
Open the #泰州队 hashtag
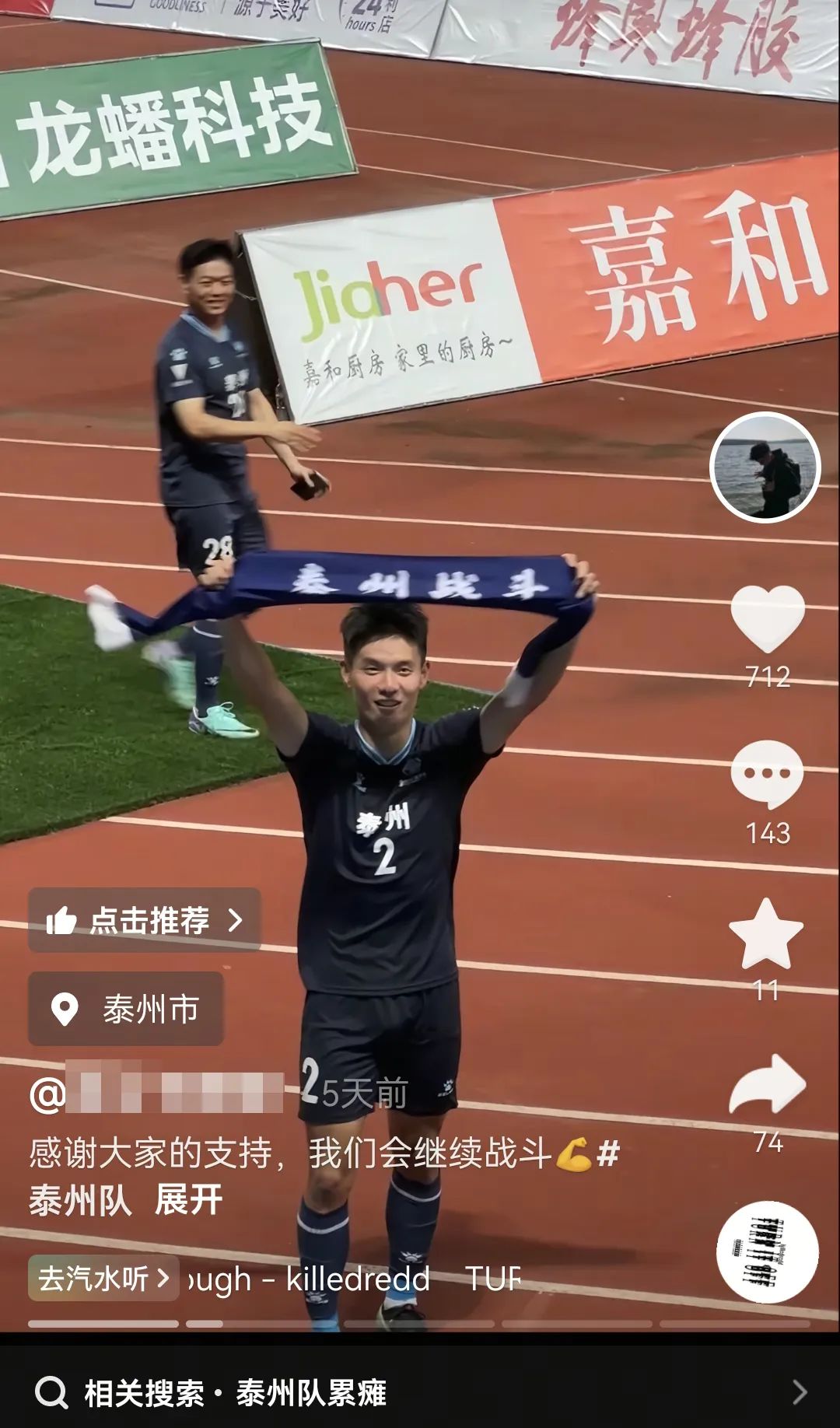click(80, 1200)
